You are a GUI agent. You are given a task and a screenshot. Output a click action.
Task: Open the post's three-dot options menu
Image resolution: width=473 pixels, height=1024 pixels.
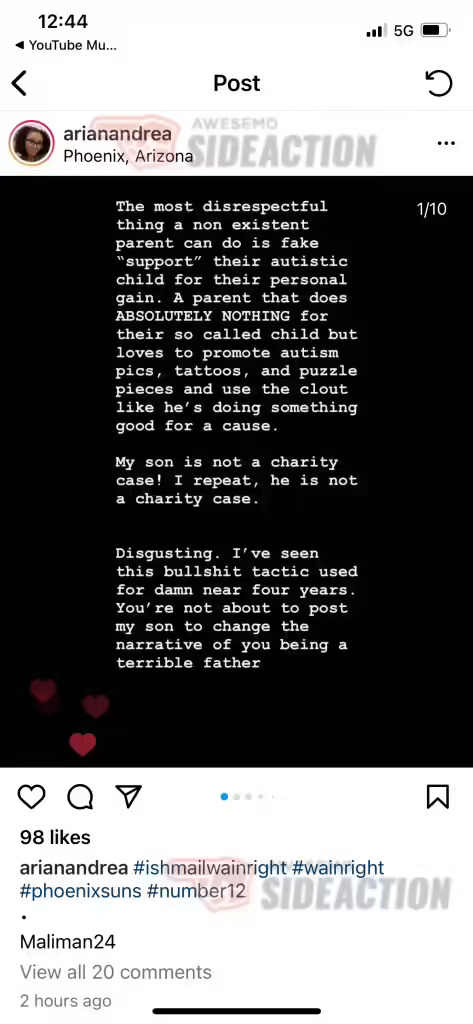[446, 143]
